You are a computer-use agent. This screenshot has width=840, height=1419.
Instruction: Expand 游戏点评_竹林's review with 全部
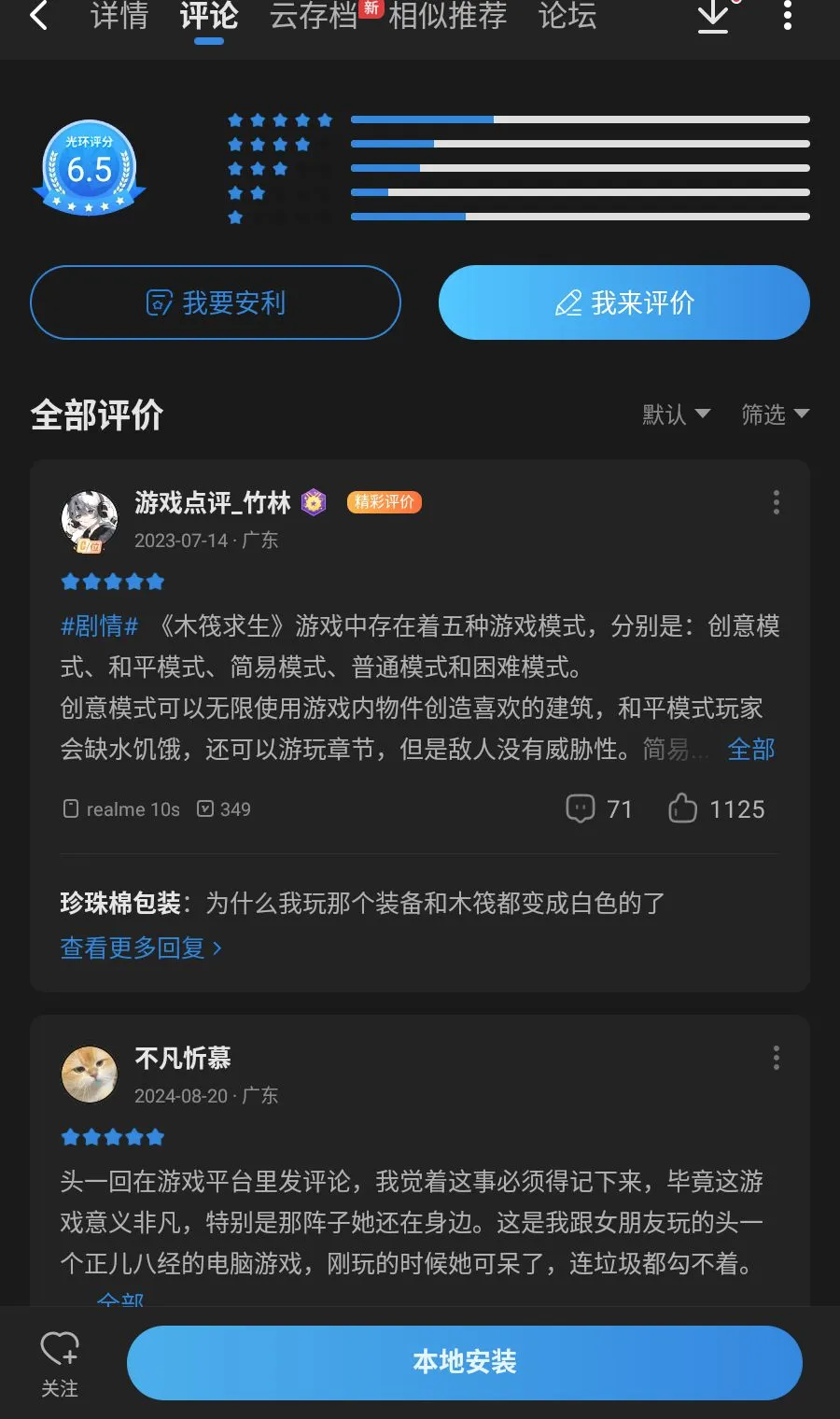[x=751, y=750]
